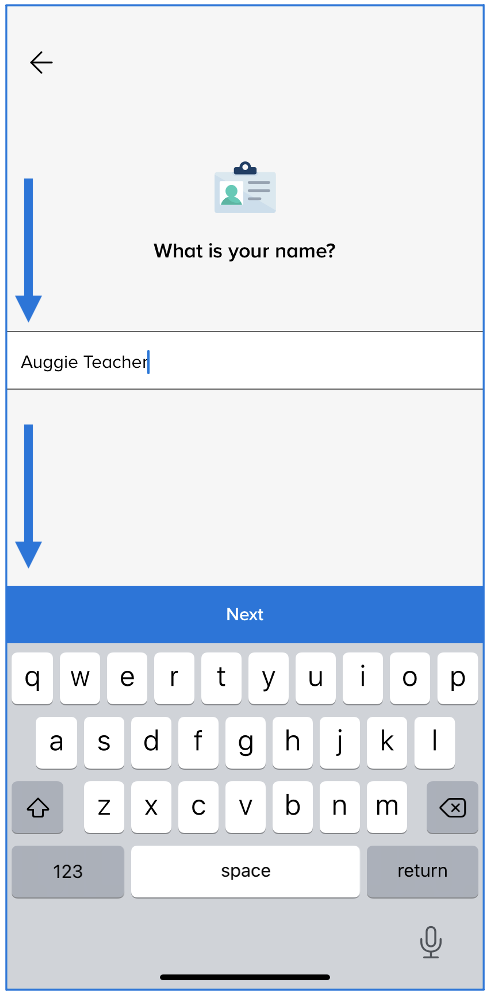Tap the keyboard return key

pos(422,871)
